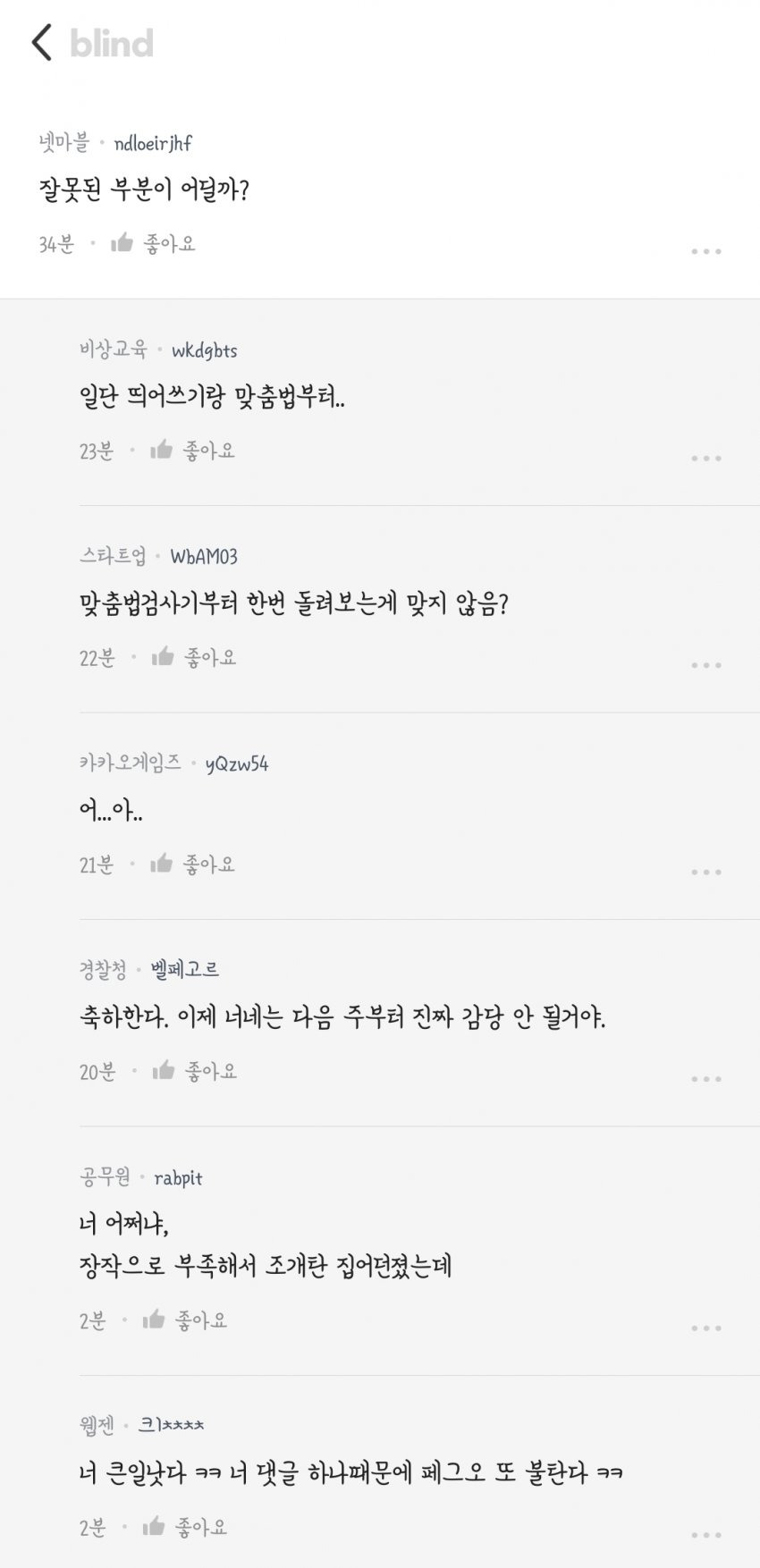
Task: Like the 공무원 comment by rabpit
Action: pyautogui.click(x=185, y=1319)
